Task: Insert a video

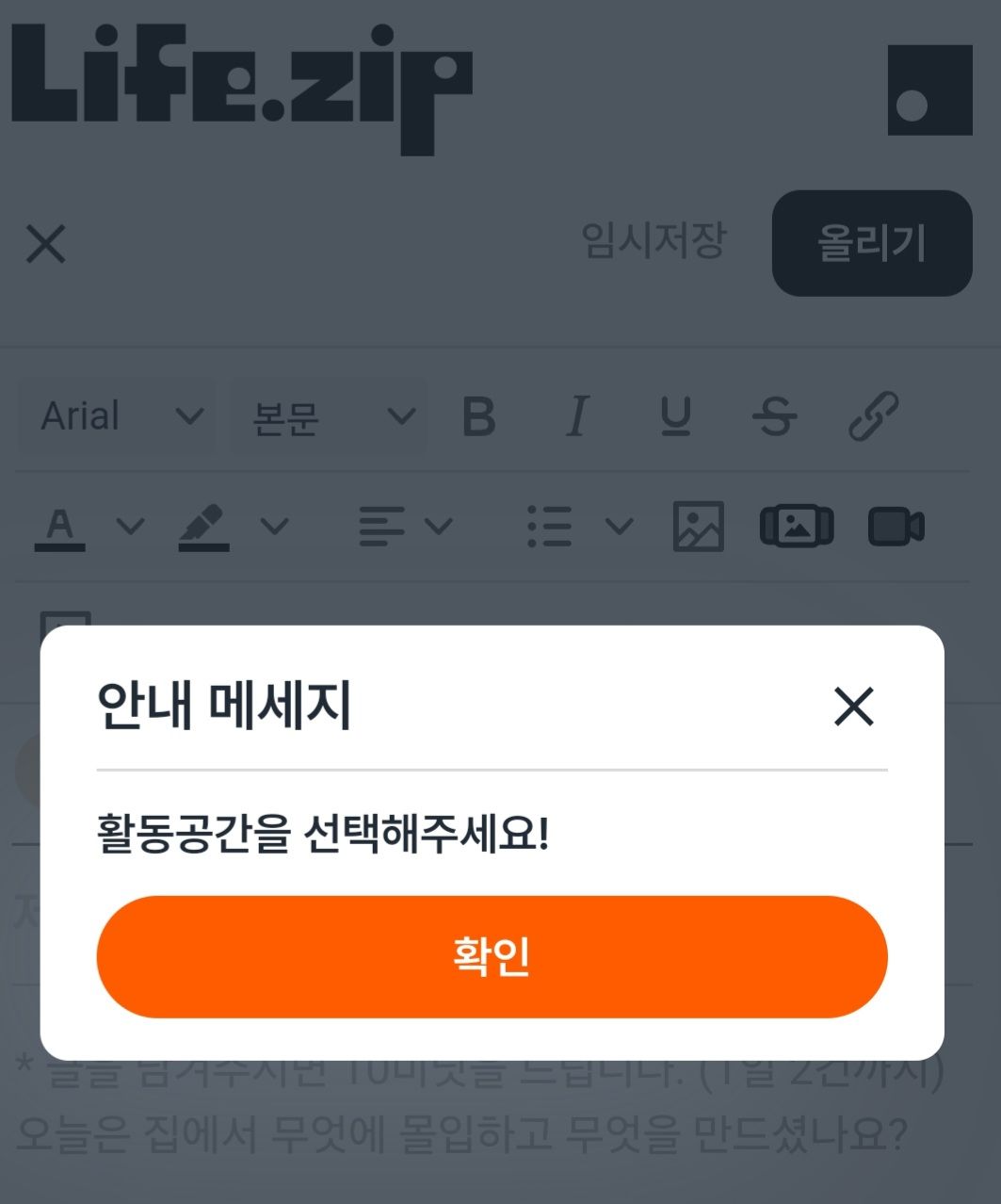Action: click(896, 526)
